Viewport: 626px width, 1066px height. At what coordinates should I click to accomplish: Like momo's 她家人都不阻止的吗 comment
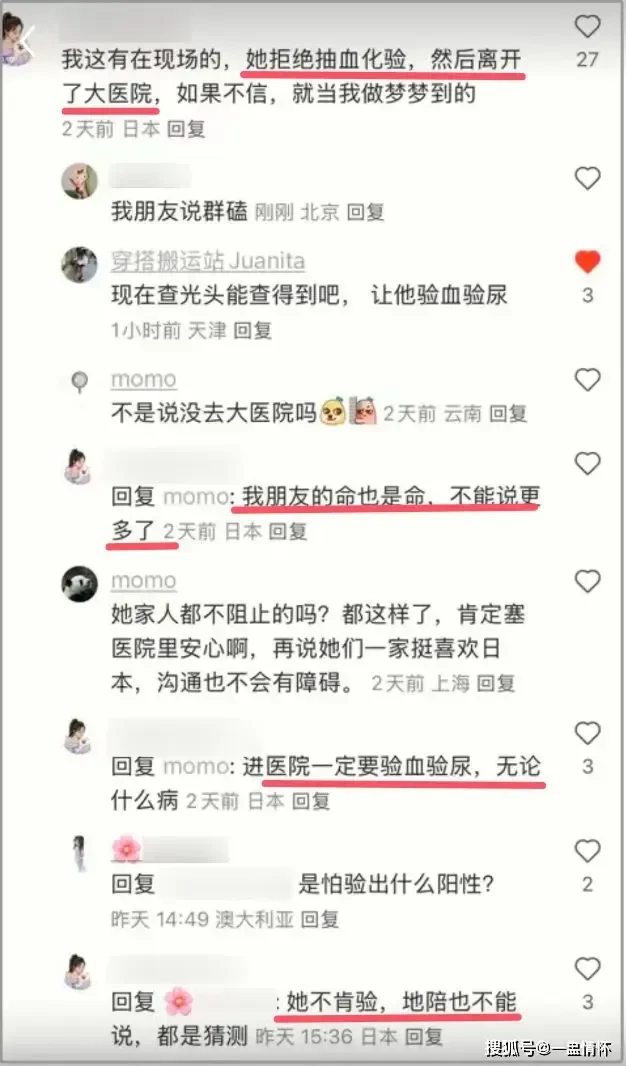587,581
